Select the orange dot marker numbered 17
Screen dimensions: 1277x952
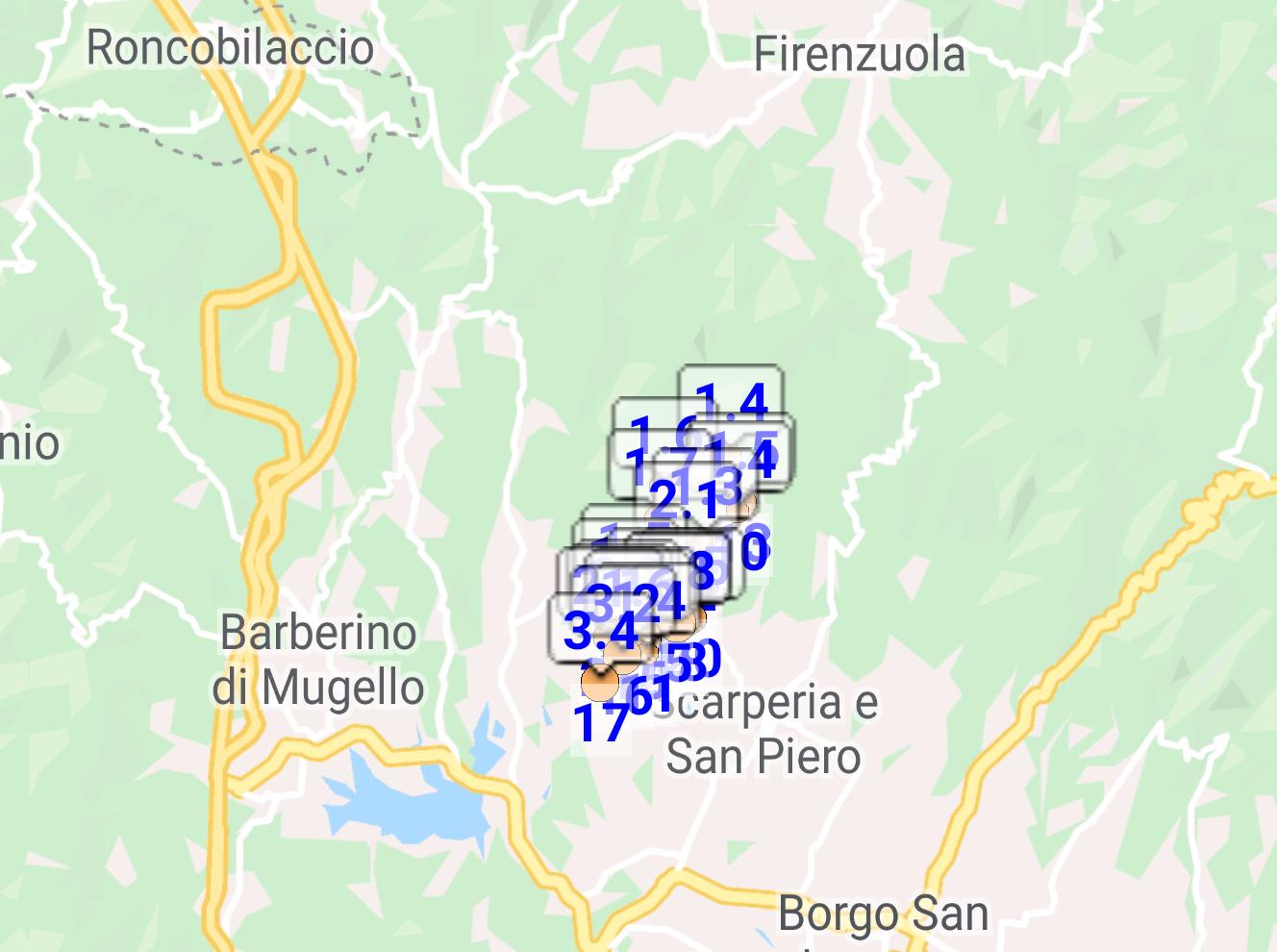pos(601,683)
